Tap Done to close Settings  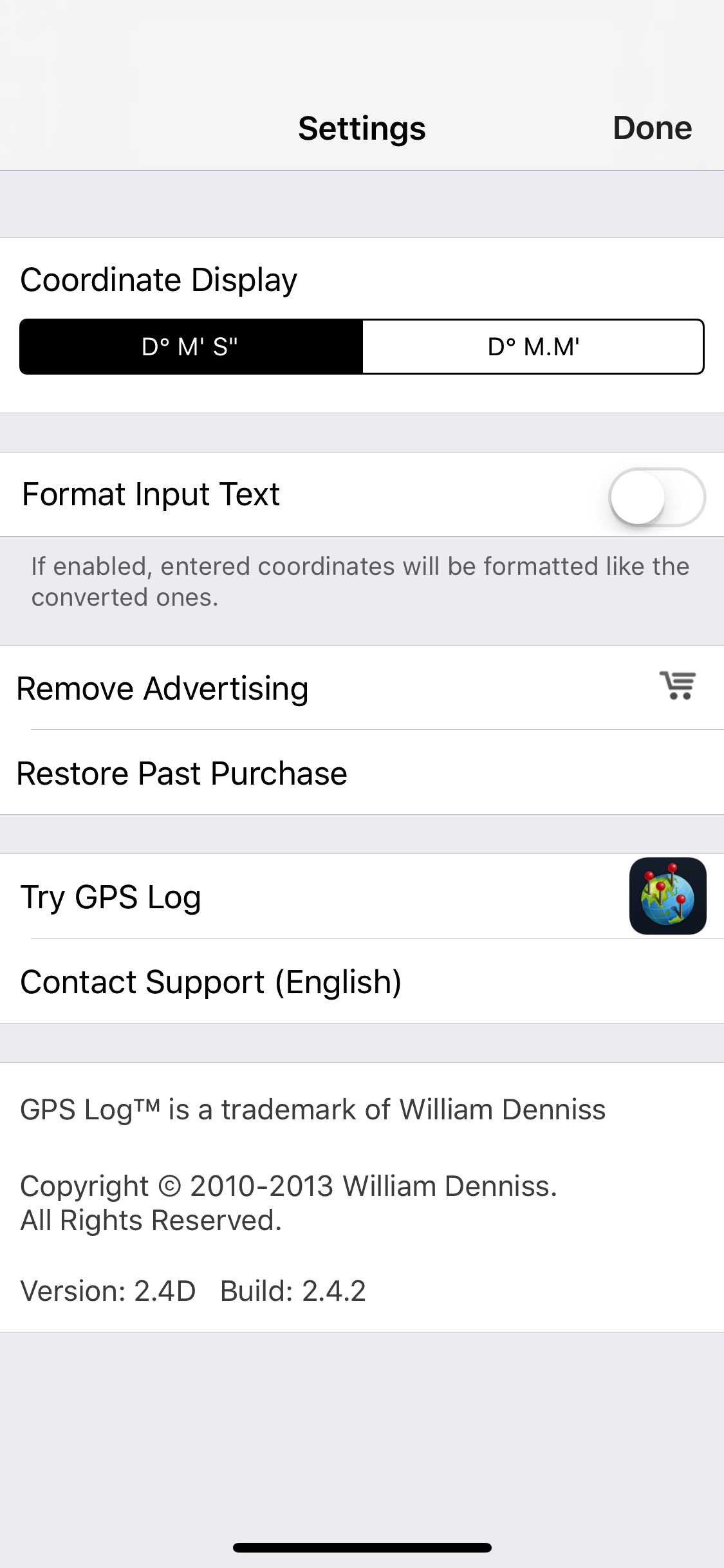pos(652,127)
